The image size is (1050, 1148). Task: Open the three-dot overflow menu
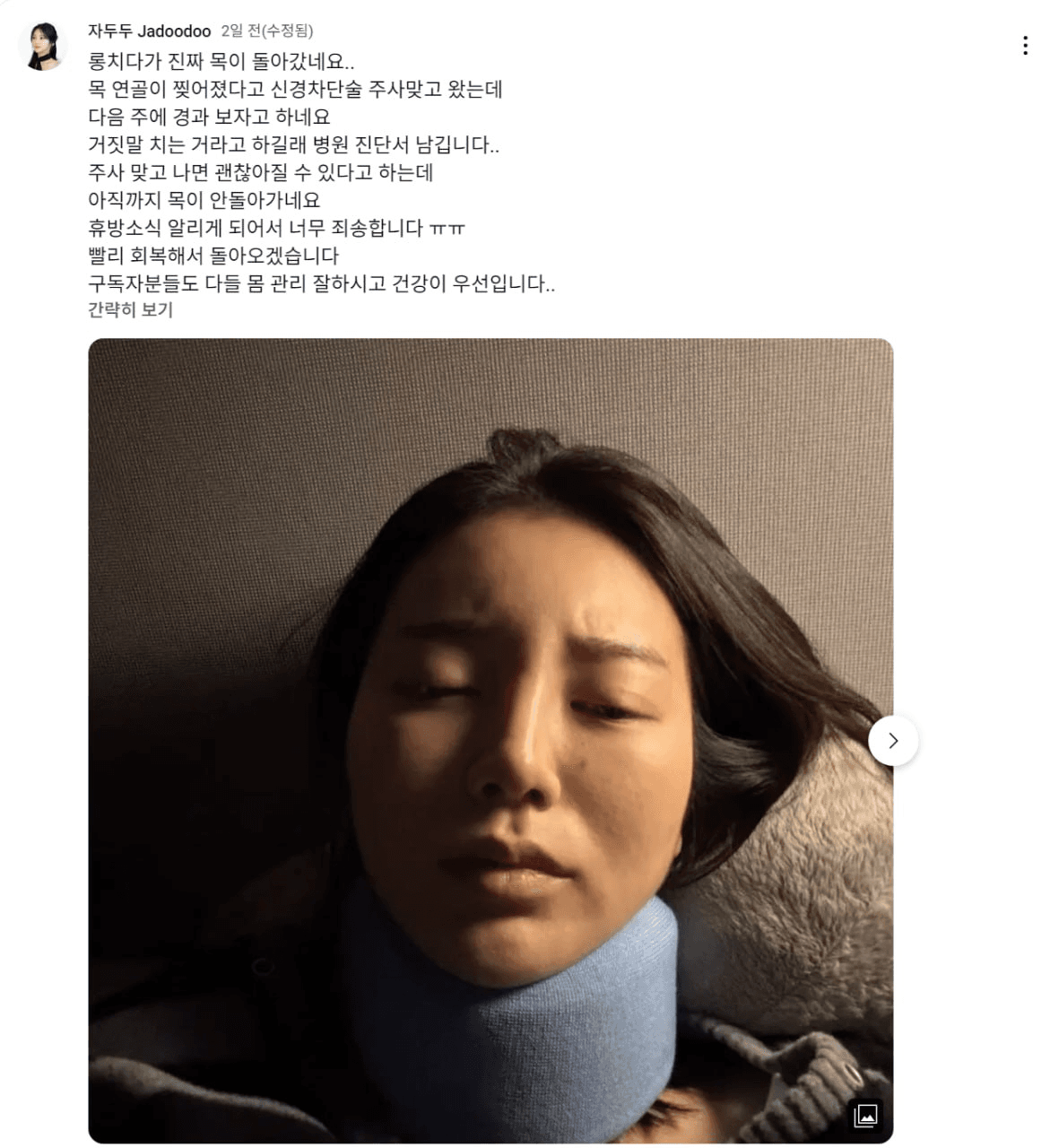(1025, 46)
